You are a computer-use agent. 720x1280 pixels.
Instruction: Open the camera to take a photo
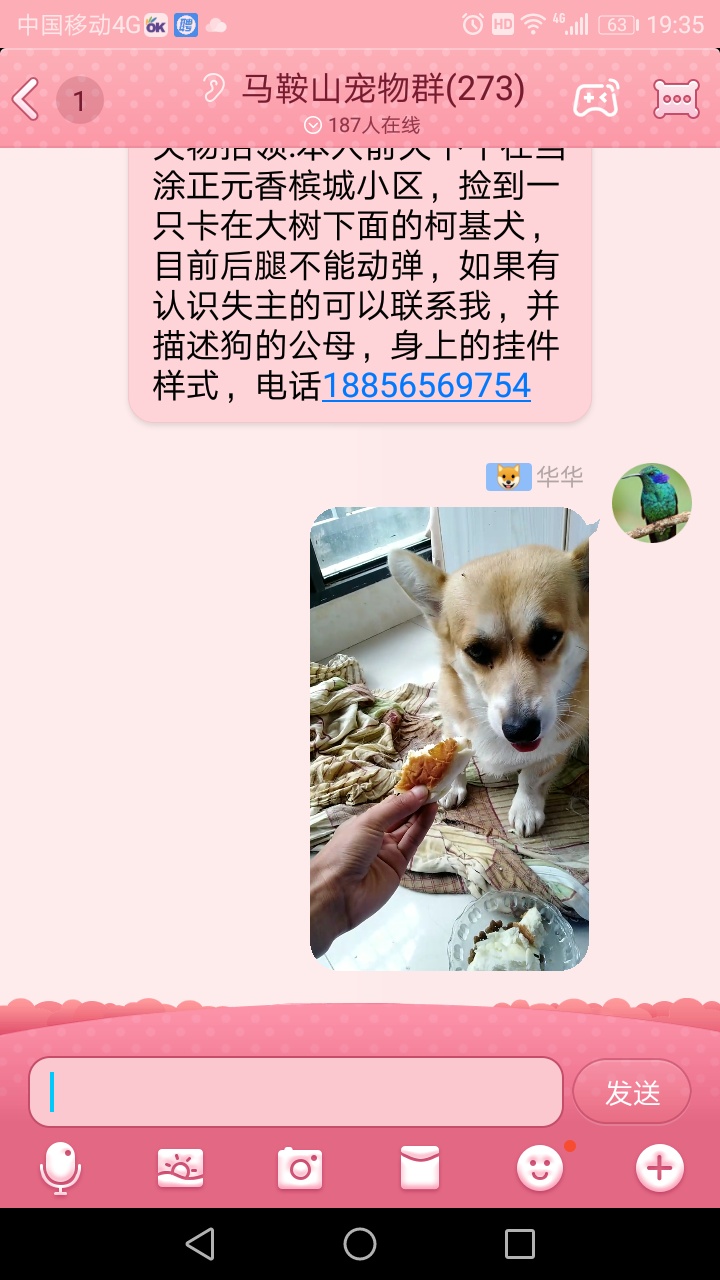point(300,1166)
